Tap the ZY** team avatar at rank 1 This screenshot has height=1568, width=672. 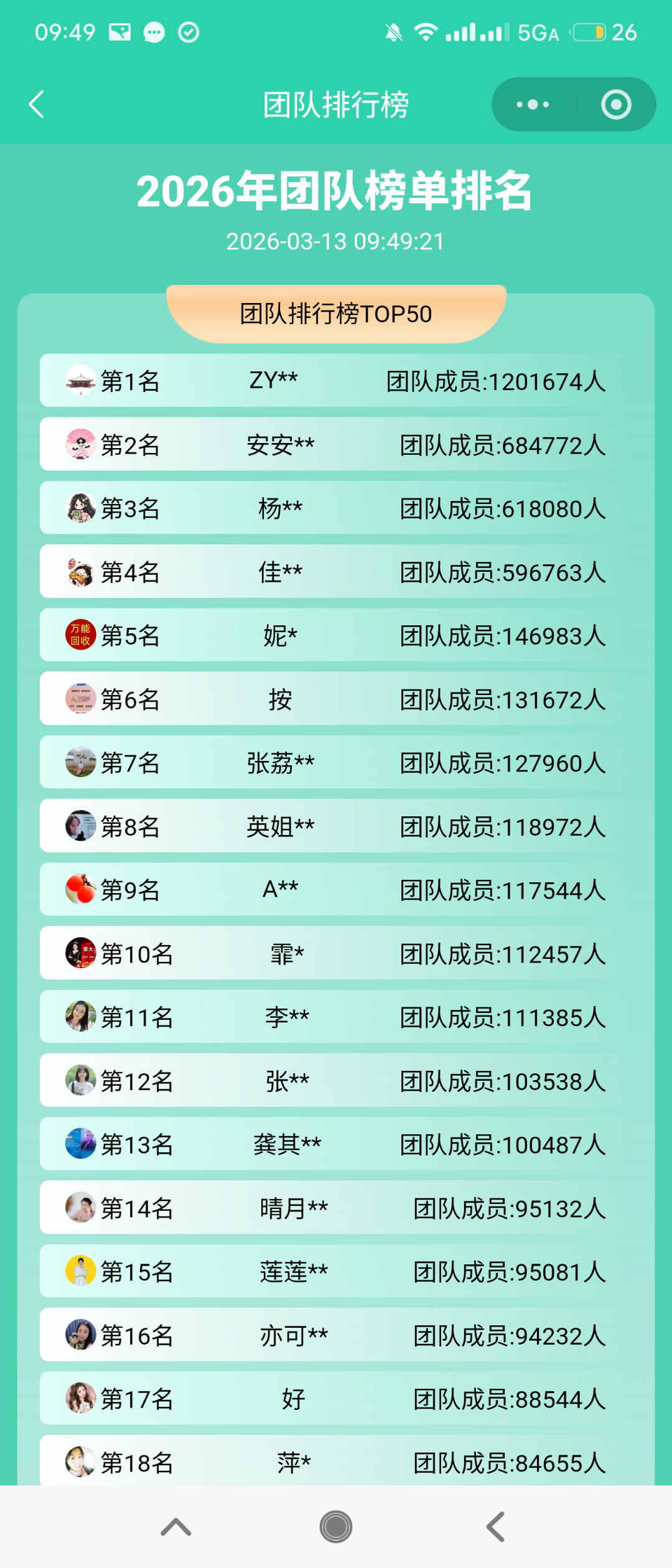point(81,381)
